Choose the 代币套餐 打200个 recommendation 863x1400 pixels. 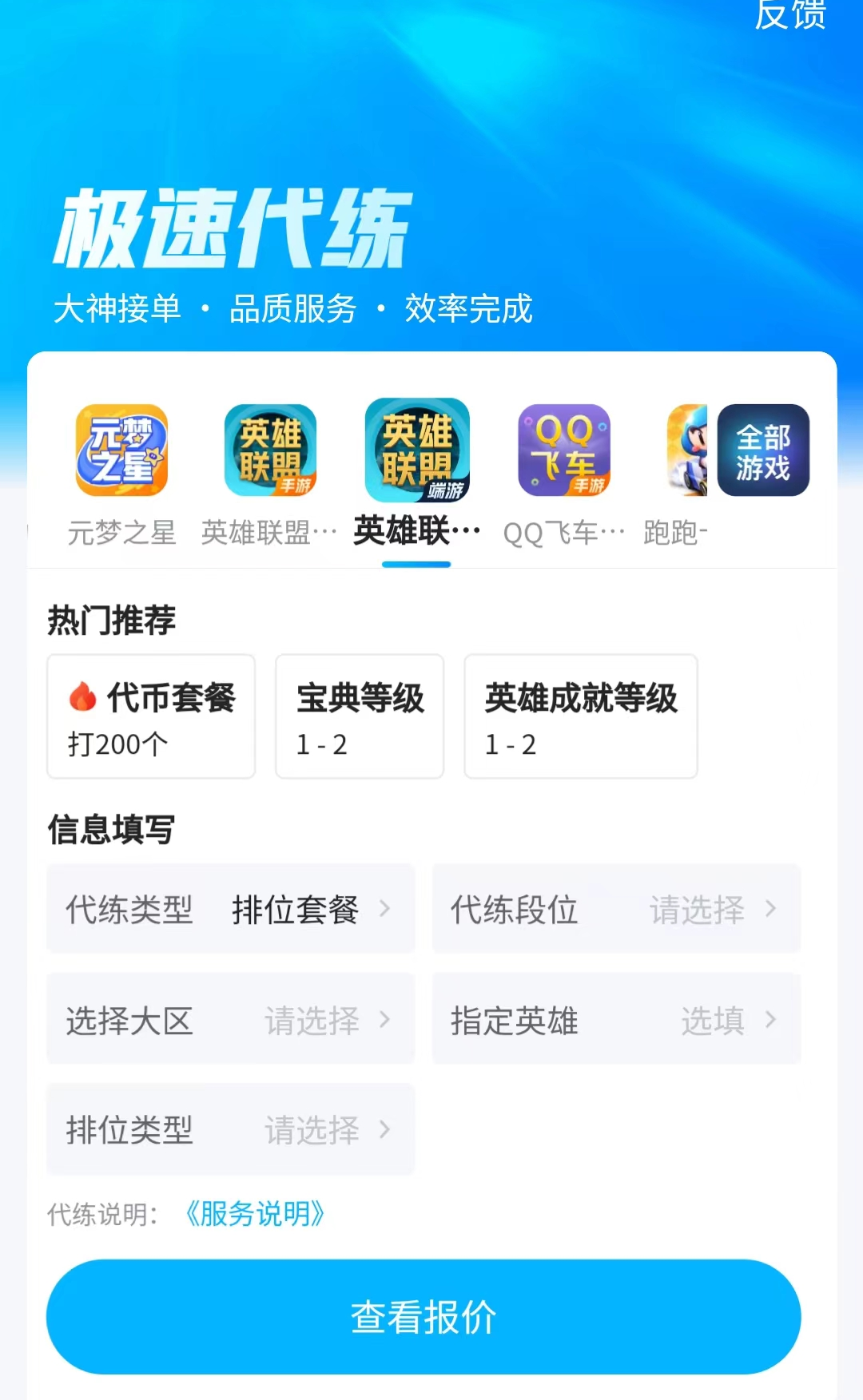151,716
